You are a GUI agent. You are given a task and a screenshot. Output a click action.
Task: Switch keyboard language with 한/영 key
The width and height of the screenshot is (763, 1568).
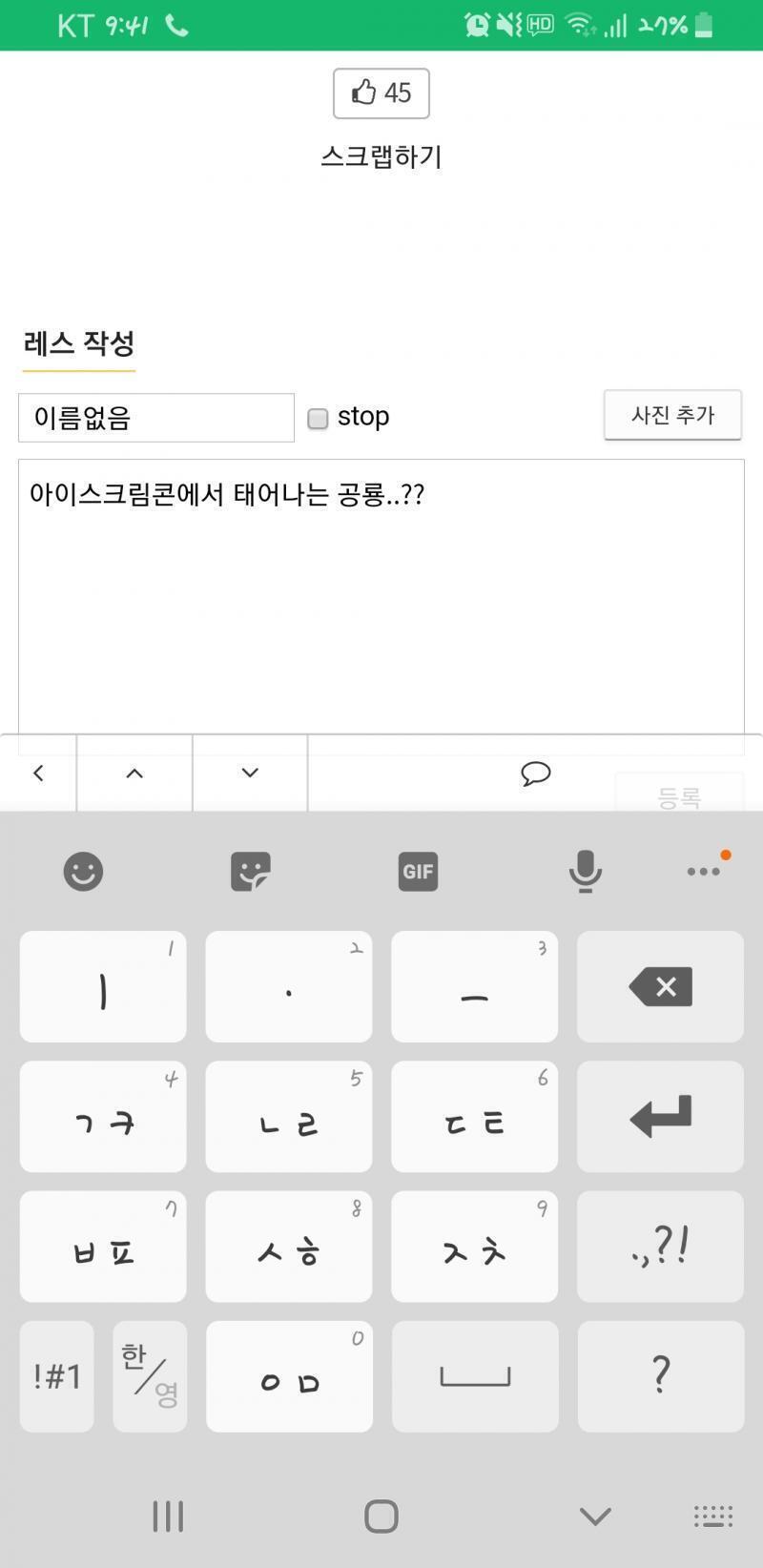(150, 1376)
